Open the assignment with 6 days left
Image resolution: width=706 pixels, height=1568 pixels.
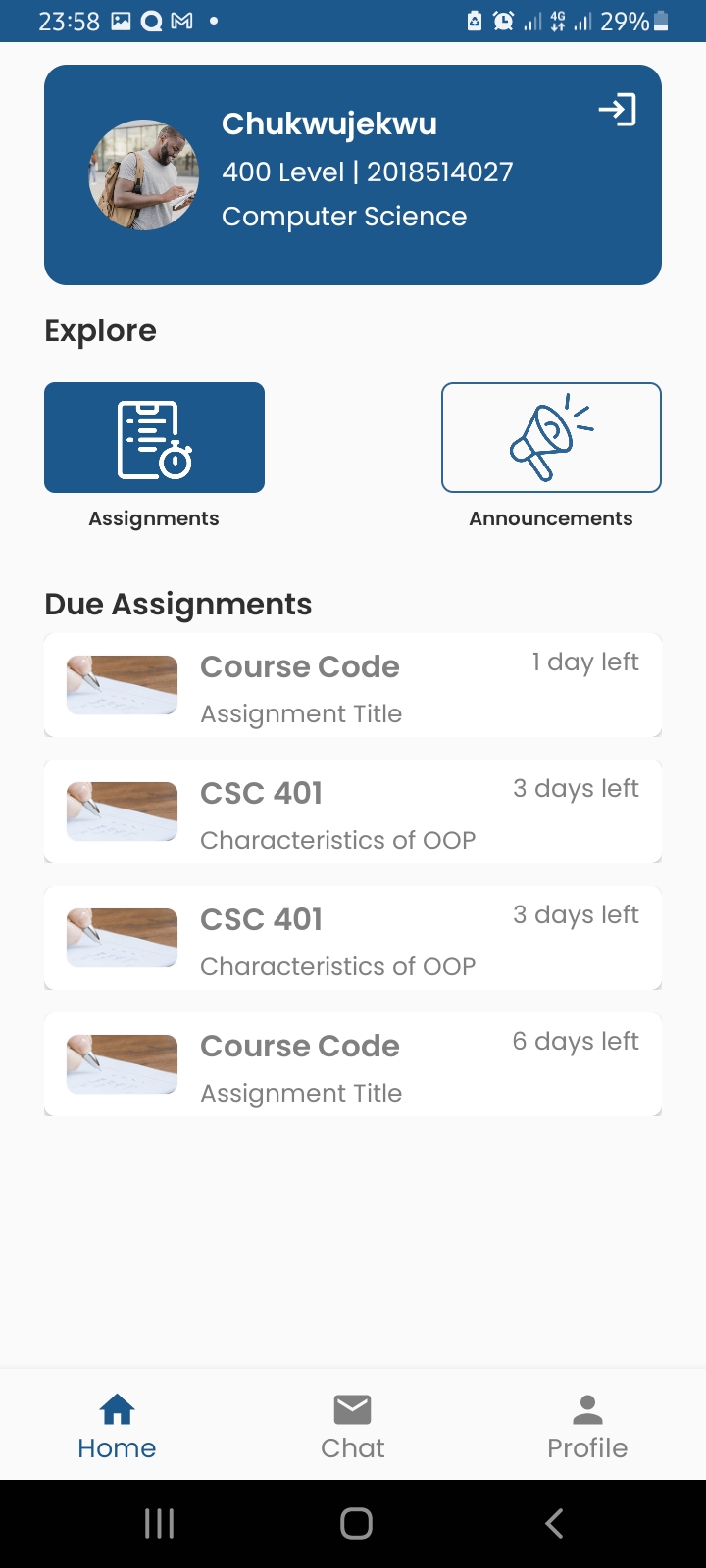tap(353, 1064)
